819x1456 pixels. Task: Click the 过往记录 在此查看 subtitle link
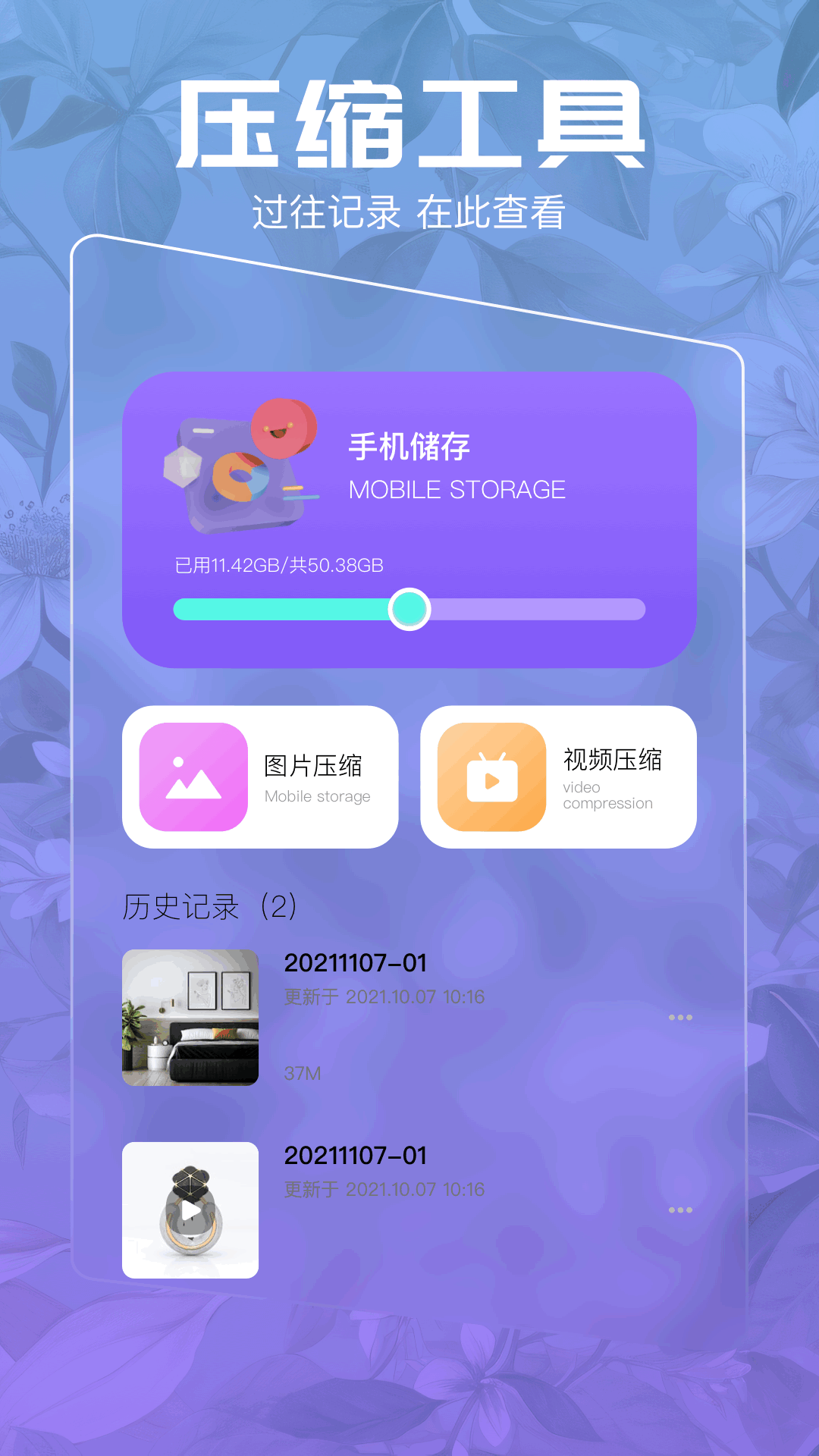[409, 209]
